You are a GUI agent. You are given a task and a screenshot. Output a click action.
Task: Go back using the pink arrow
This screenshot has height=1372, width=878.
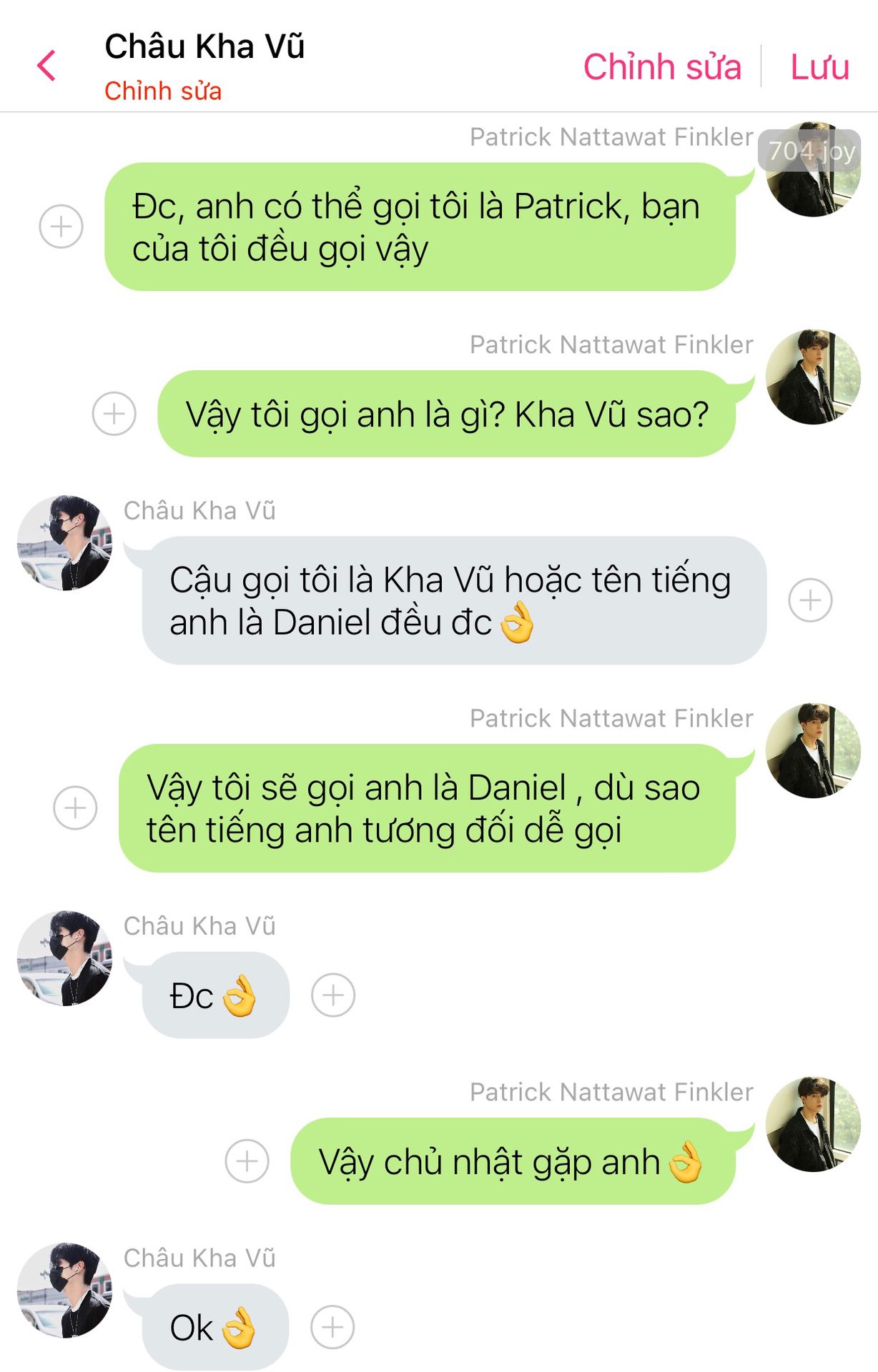tap(46, 66)
